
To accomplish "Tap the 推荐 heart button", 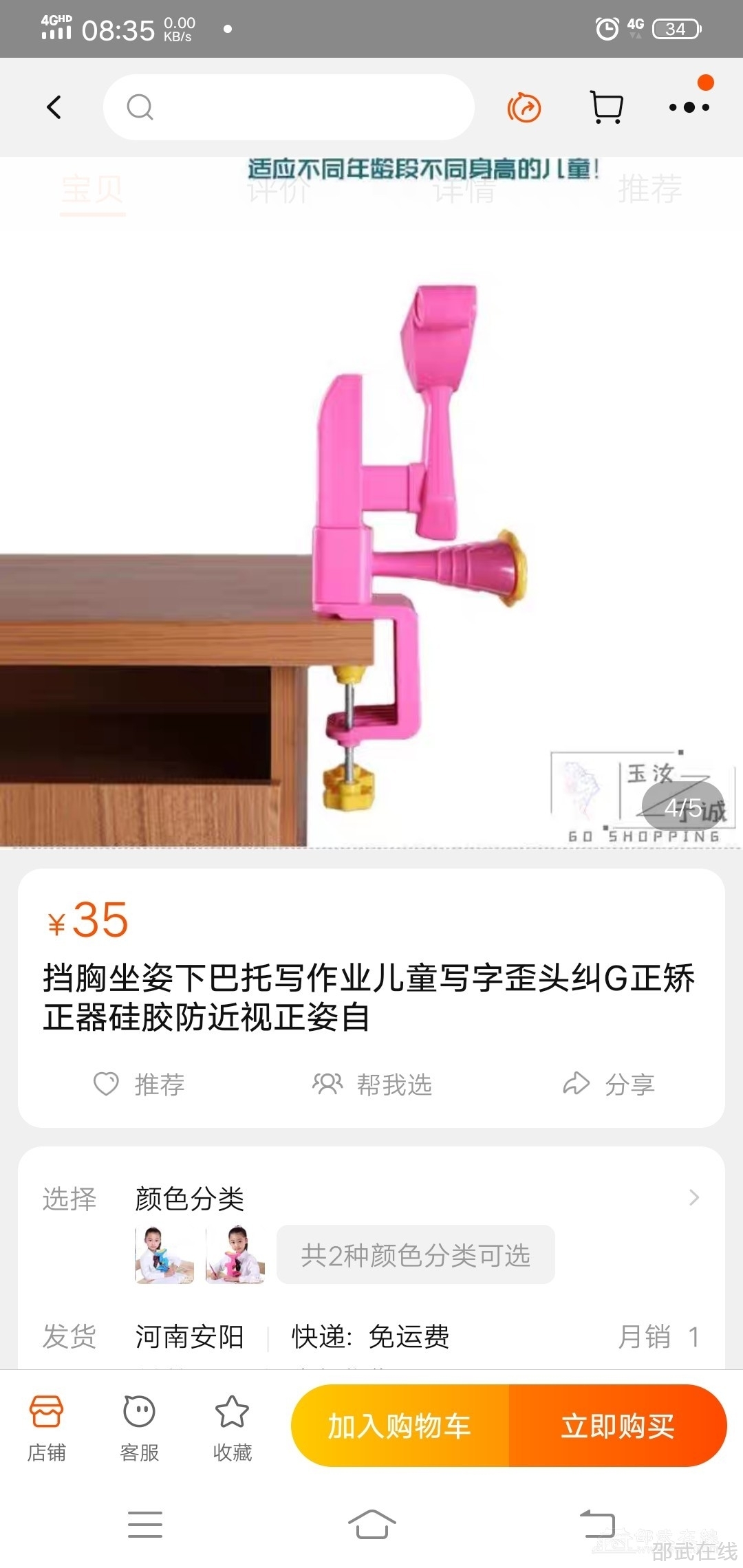I will tap(140, 1085).
